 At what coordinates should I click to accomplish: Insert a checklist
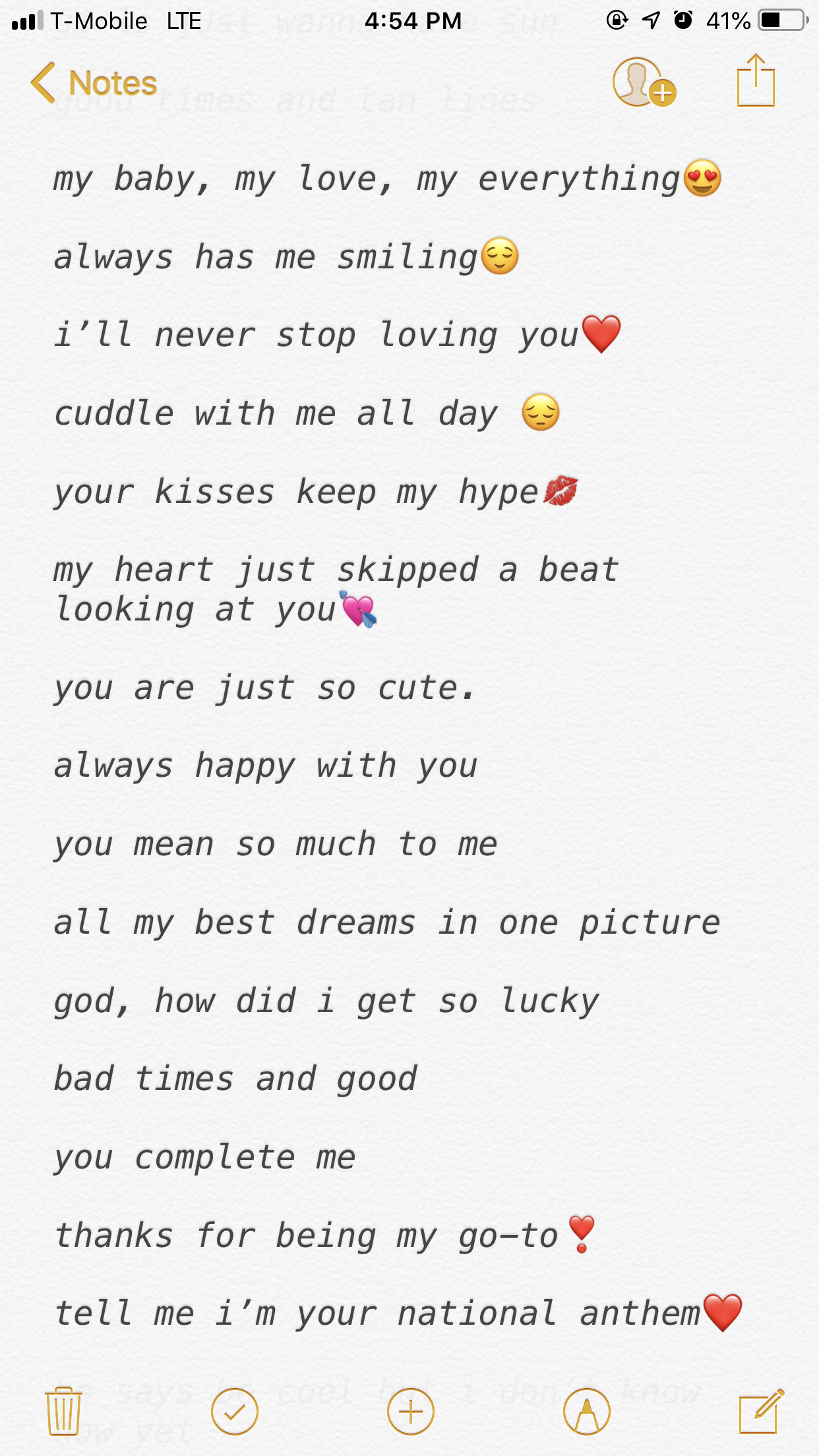234,1411
